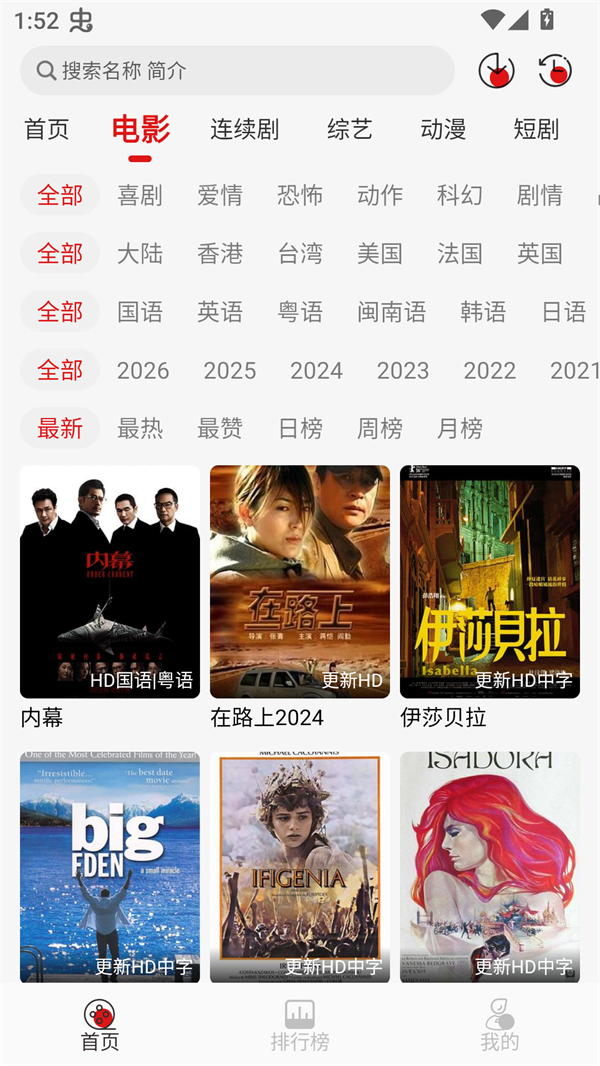
Task: Switch to the 连续剧 tab
Action: tap(244, 129)
